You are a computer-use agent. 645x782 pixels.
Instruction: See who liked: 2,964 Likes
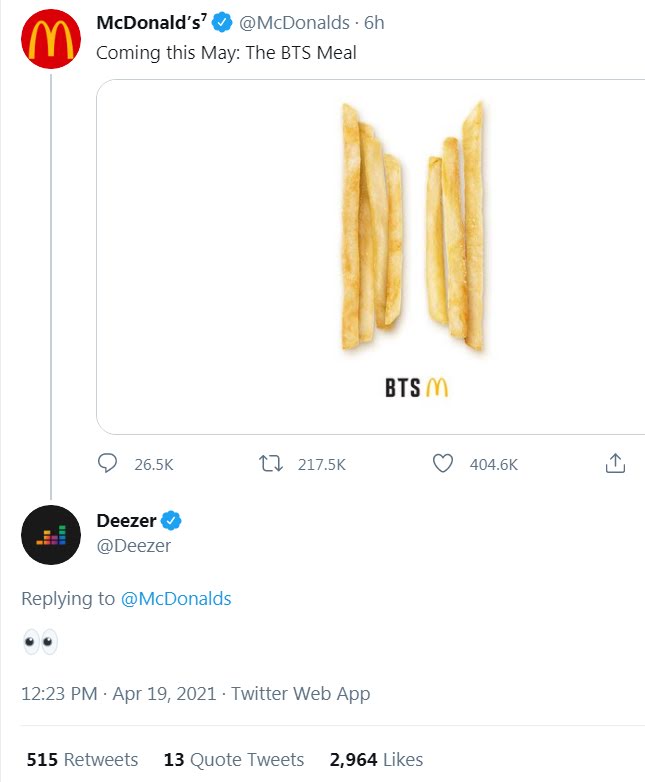(376, 760)
